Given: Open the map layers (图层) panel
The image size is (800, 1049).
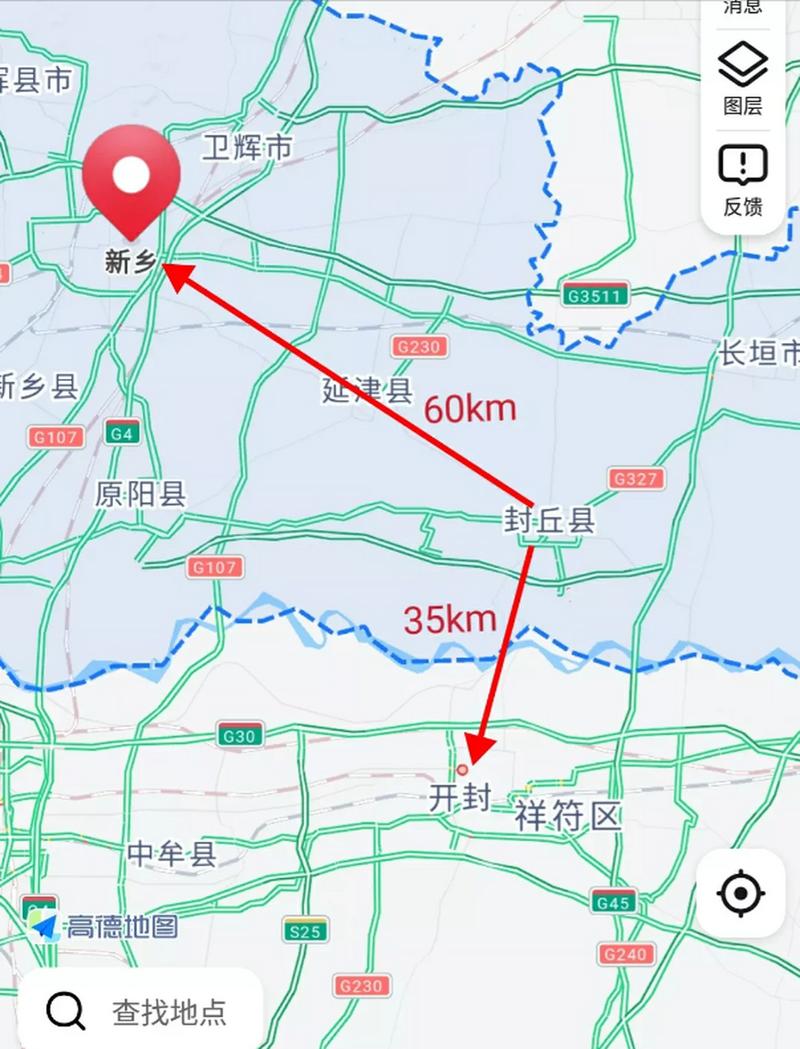Looking at the screenshot, I should click(x=743, y=78).
